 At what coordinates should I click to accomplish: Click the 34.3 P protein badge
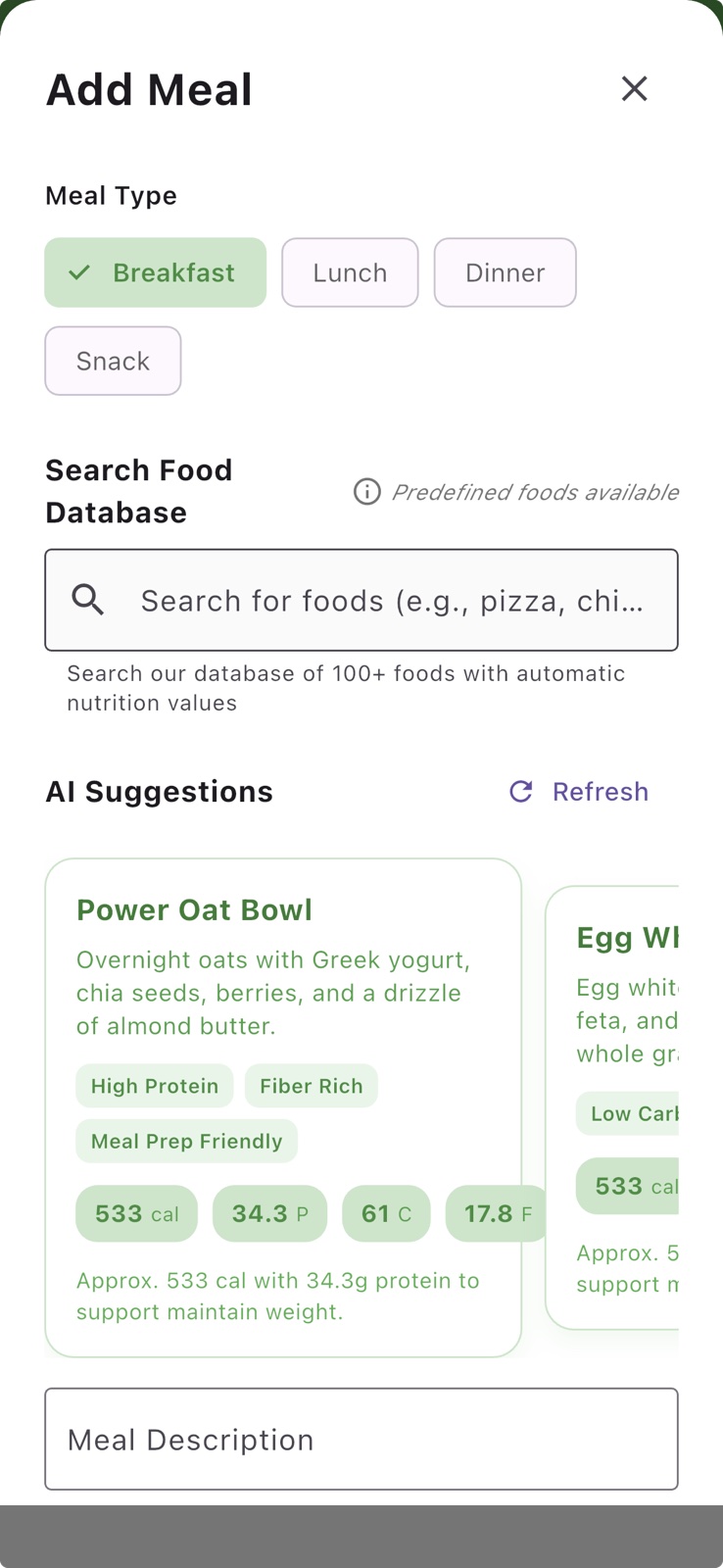pos(269,1213)
